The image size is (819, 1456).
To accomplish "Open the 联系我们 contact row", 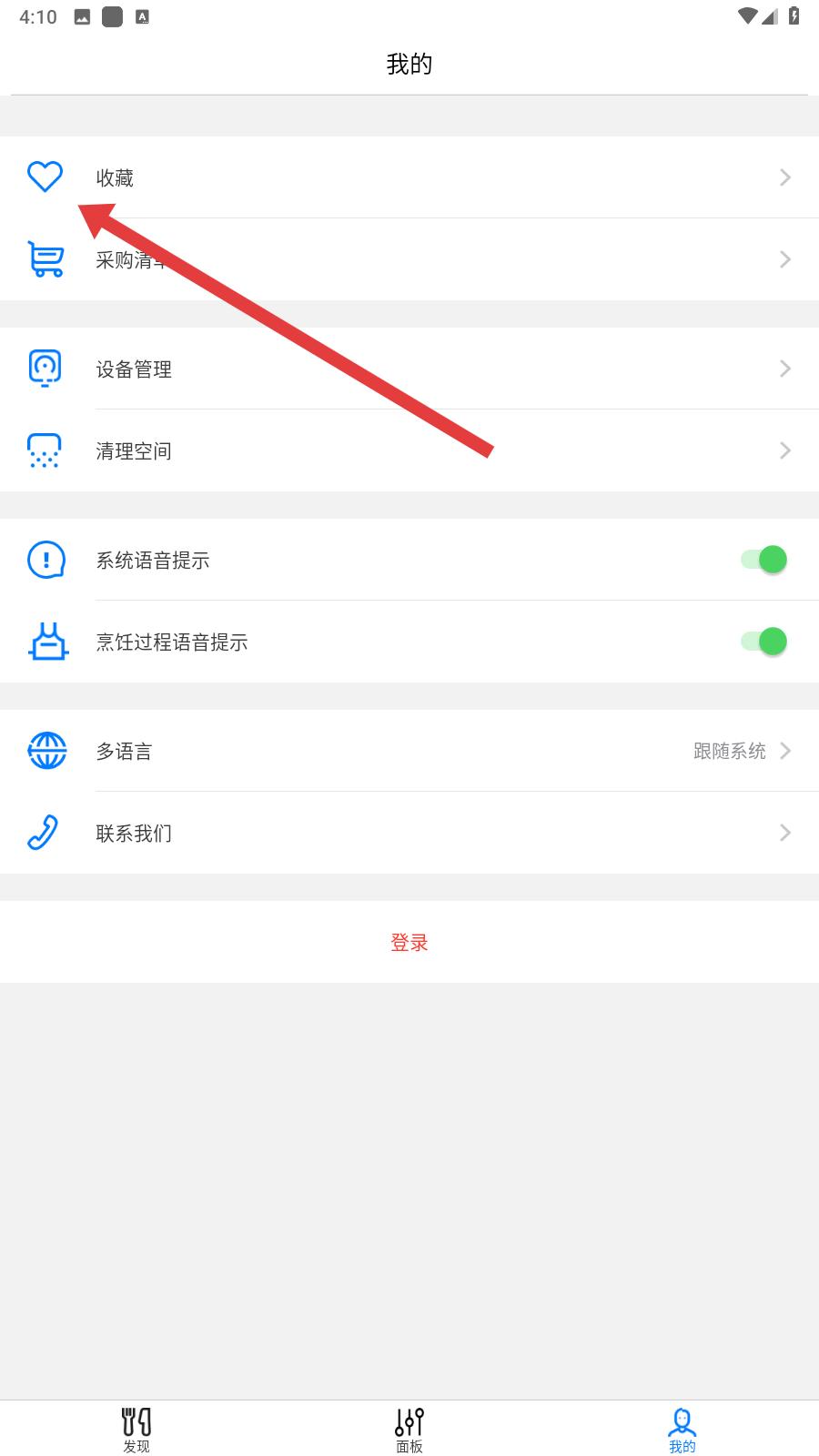I will [x=409, y=833].
